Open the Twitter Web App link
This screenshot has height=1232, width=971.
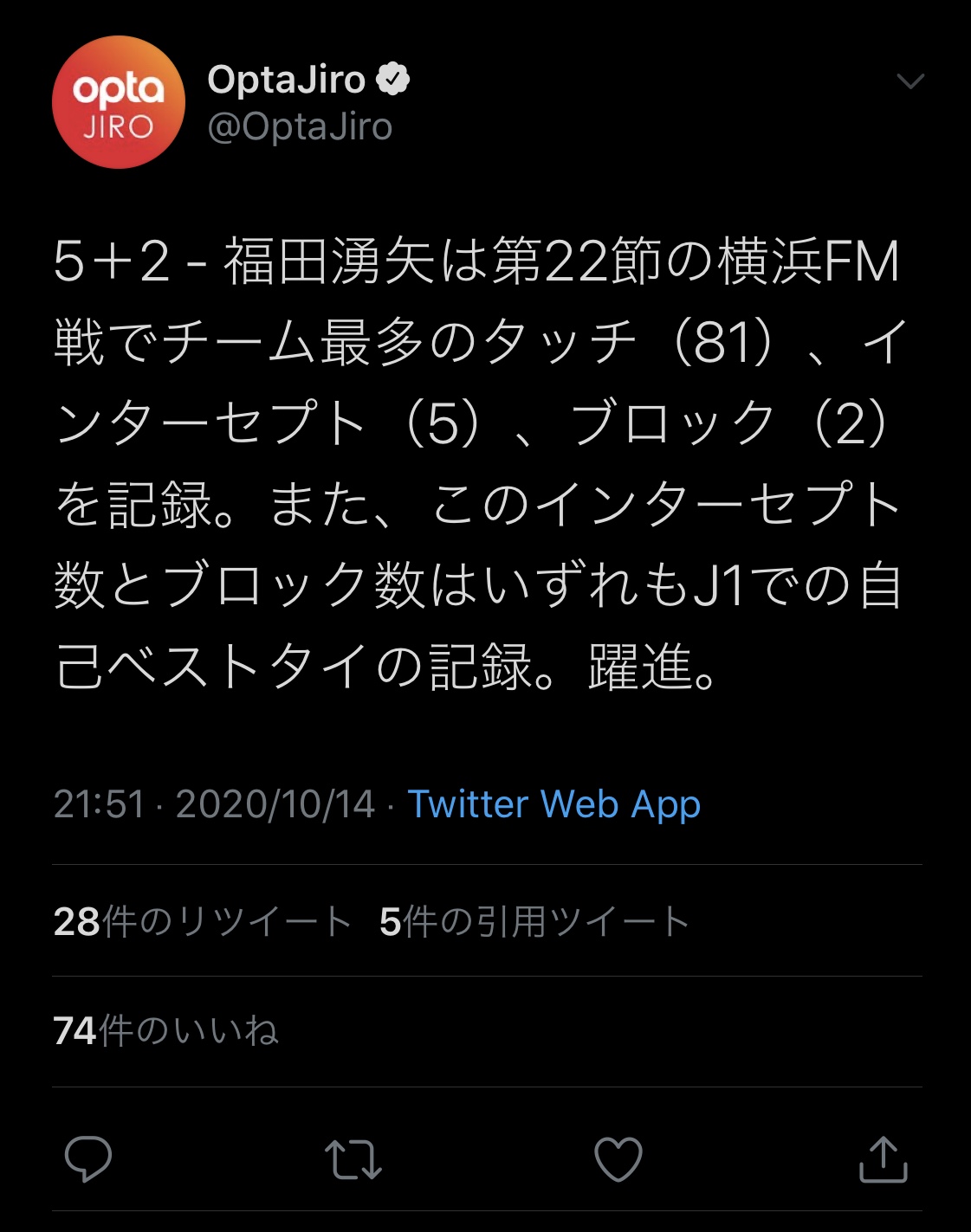(553, 804)
